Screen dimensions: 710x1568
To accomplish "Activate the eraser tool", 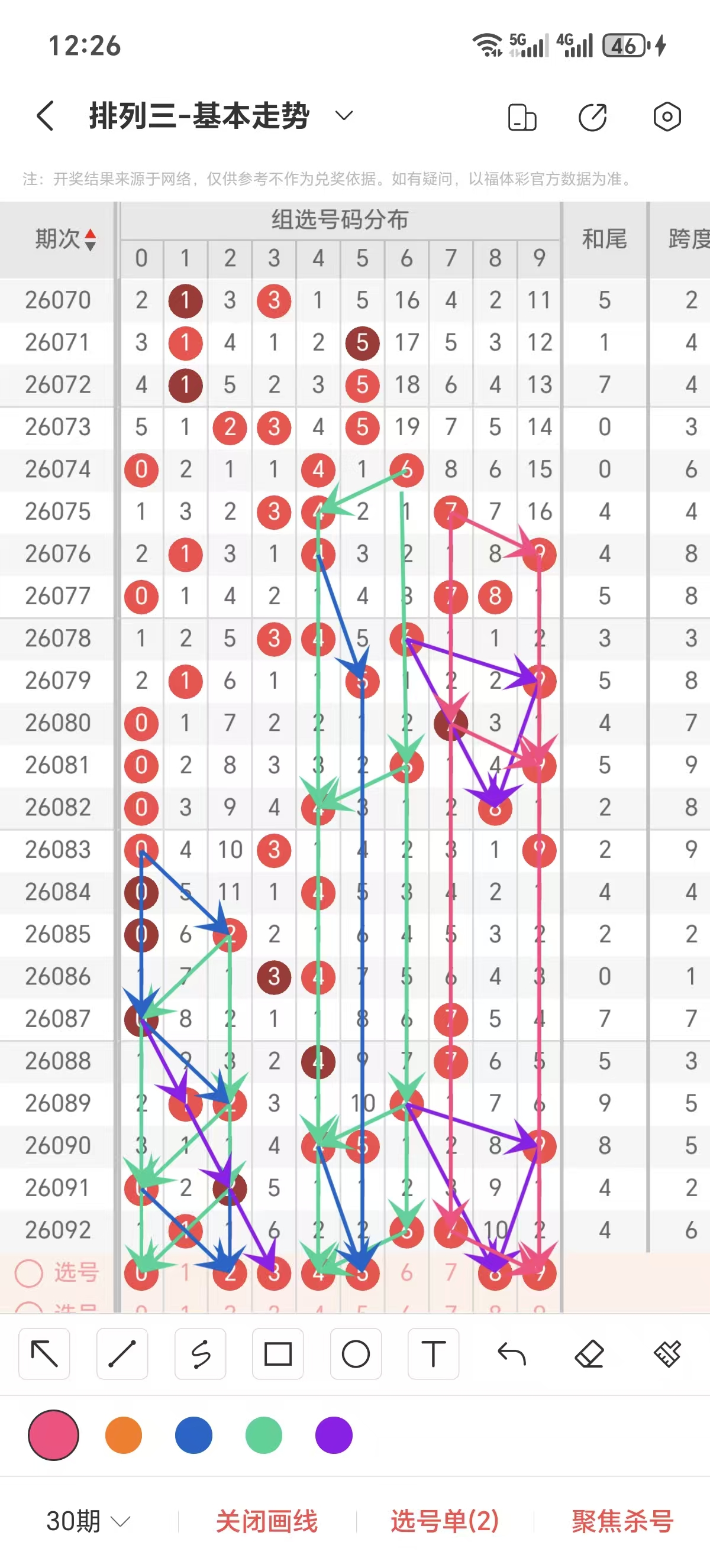I will click(589, 1354).
